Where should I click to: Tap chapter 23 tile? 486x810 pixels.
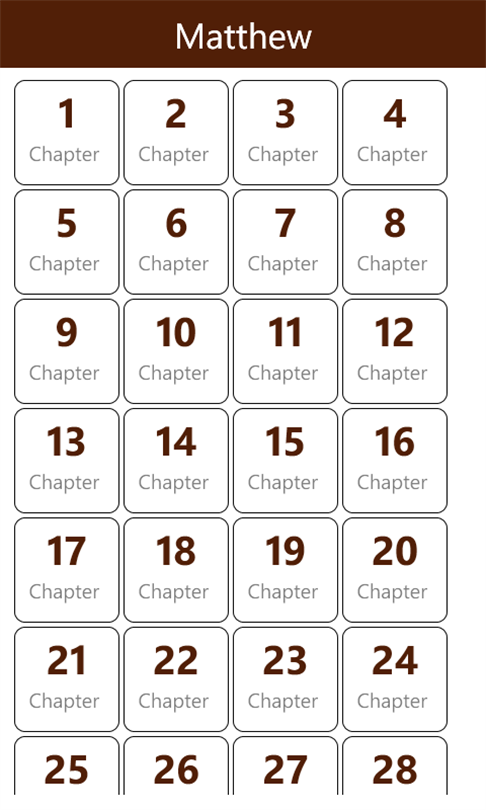[286, 680]
